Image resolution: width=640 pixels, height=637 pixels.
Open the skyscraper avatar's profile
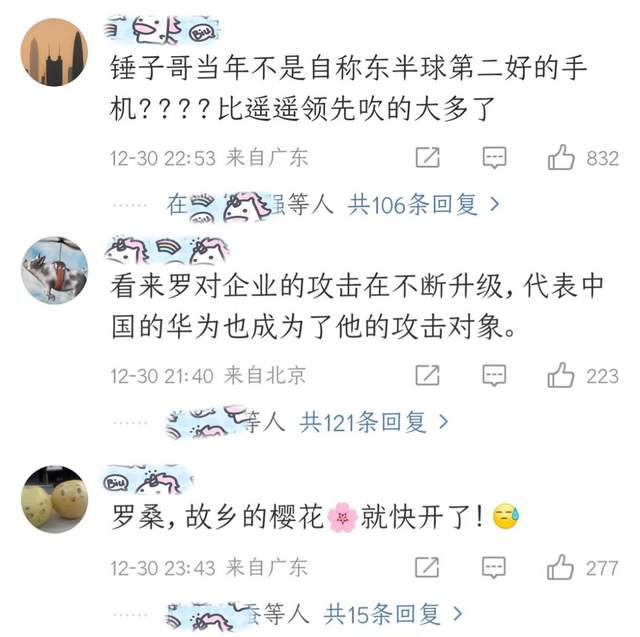tap(54, 52)
